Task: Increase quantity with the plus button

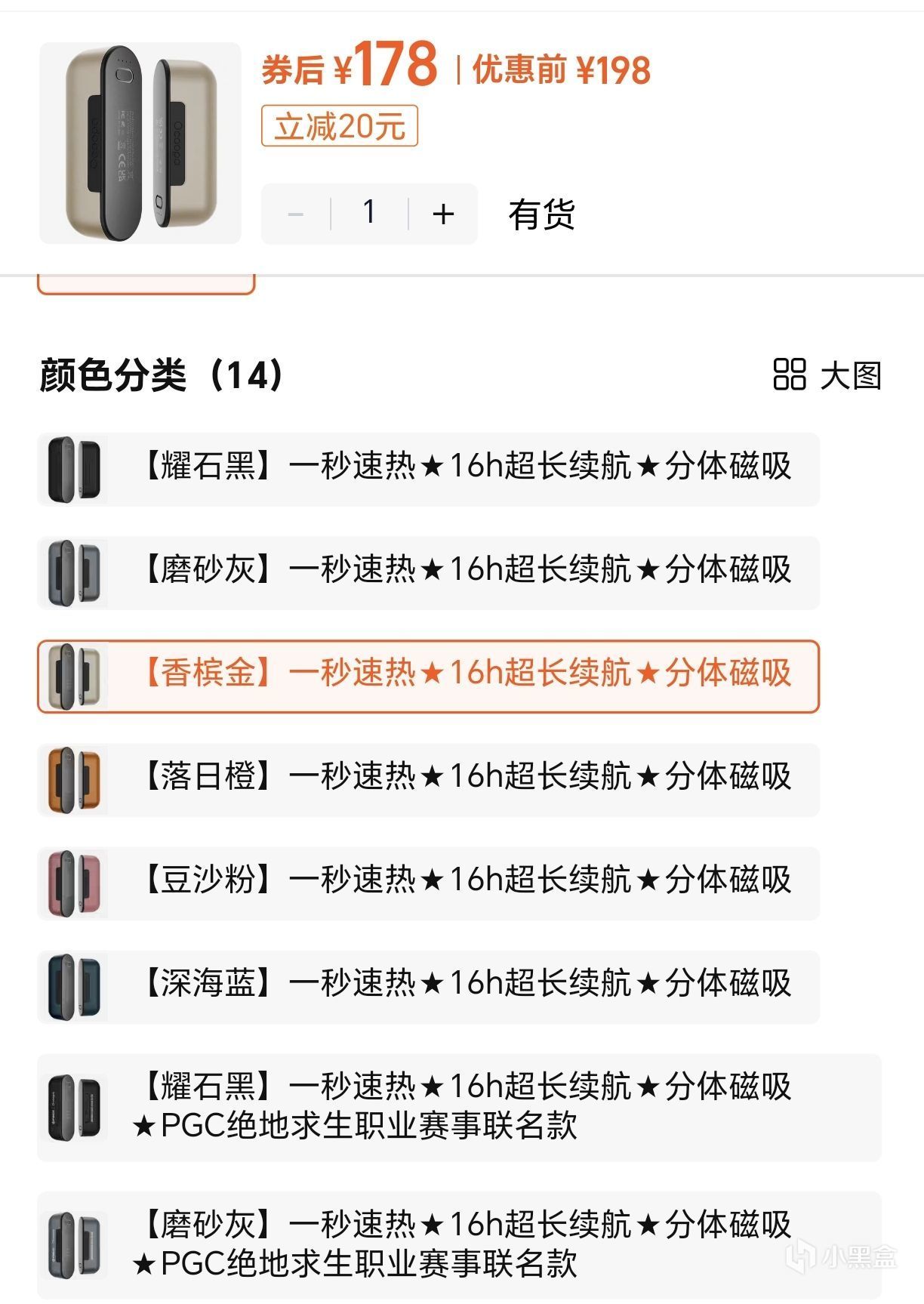Action: coord(443,214)
